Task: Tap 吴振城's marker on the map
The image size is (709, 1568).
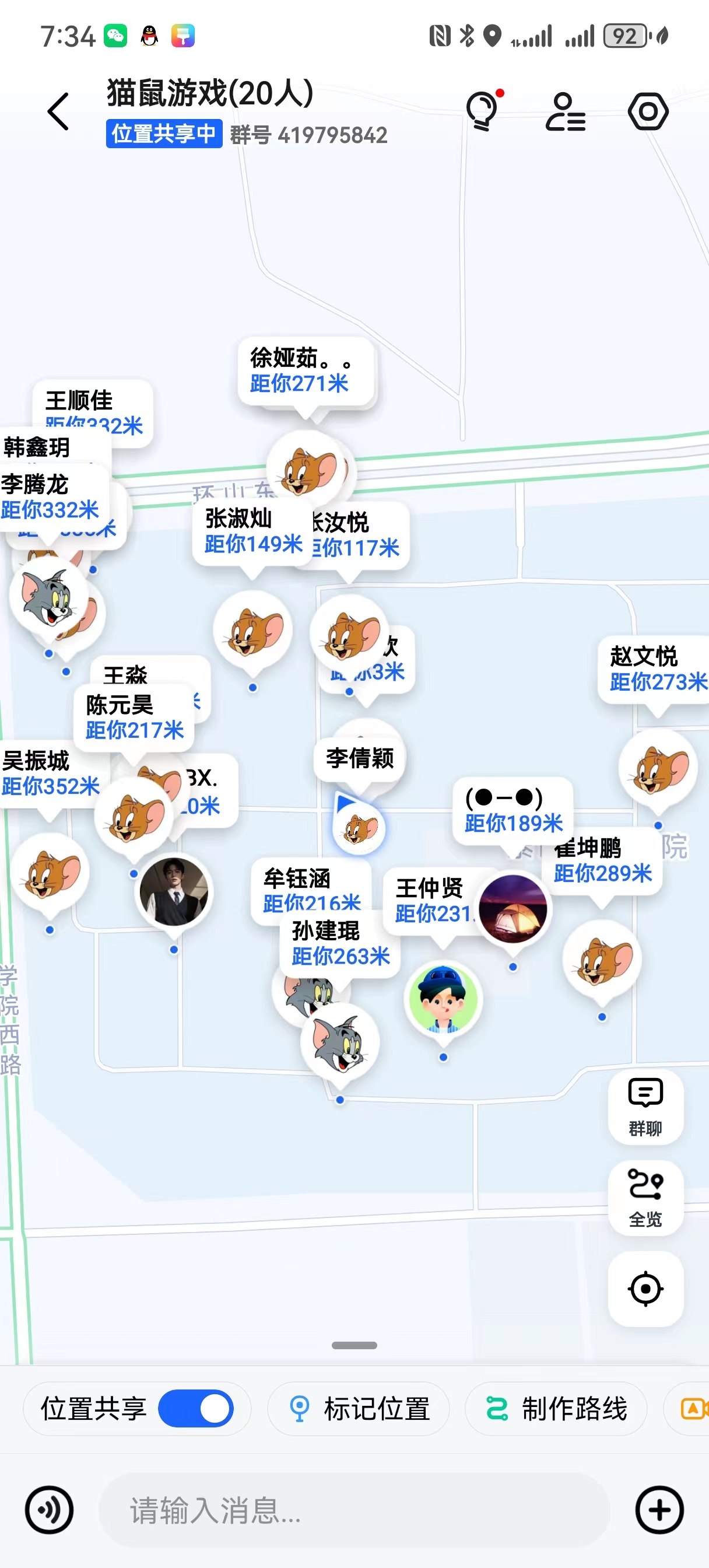Action: (50, 872)
